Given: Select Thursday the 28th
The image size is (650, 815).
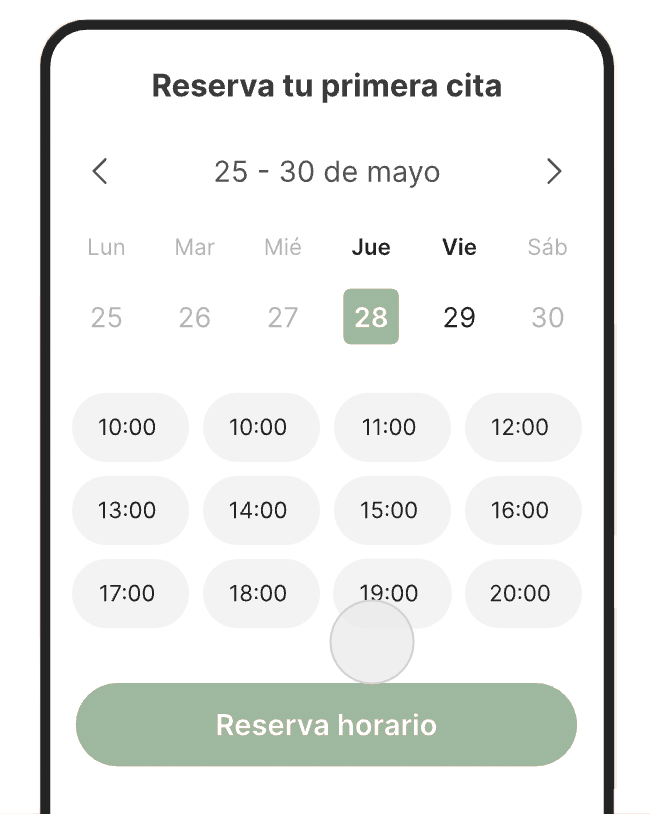Looking at the screenshot, I should (371, 317).
